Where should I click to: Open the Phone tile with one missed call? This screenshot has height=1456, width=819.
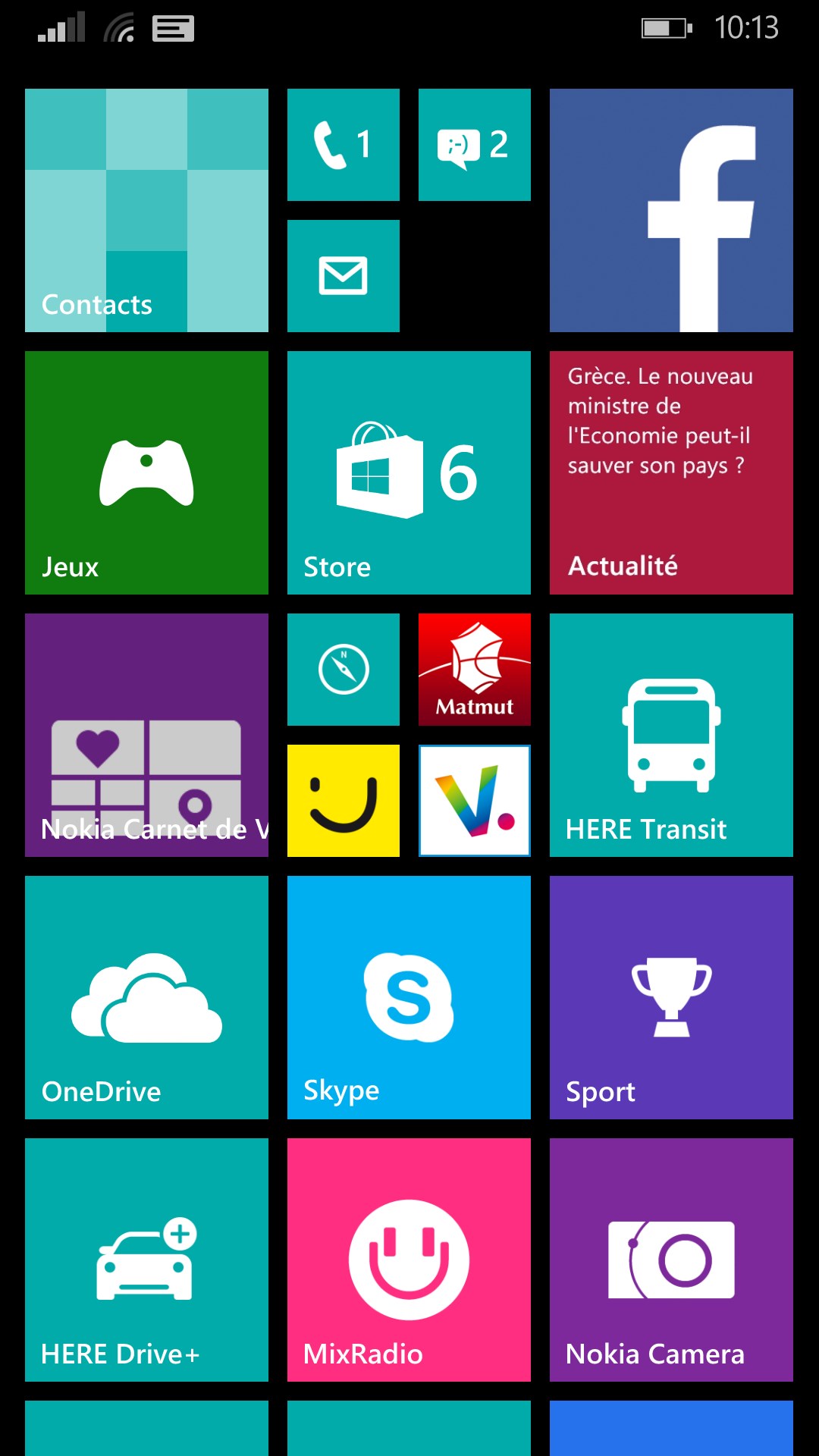343,145
